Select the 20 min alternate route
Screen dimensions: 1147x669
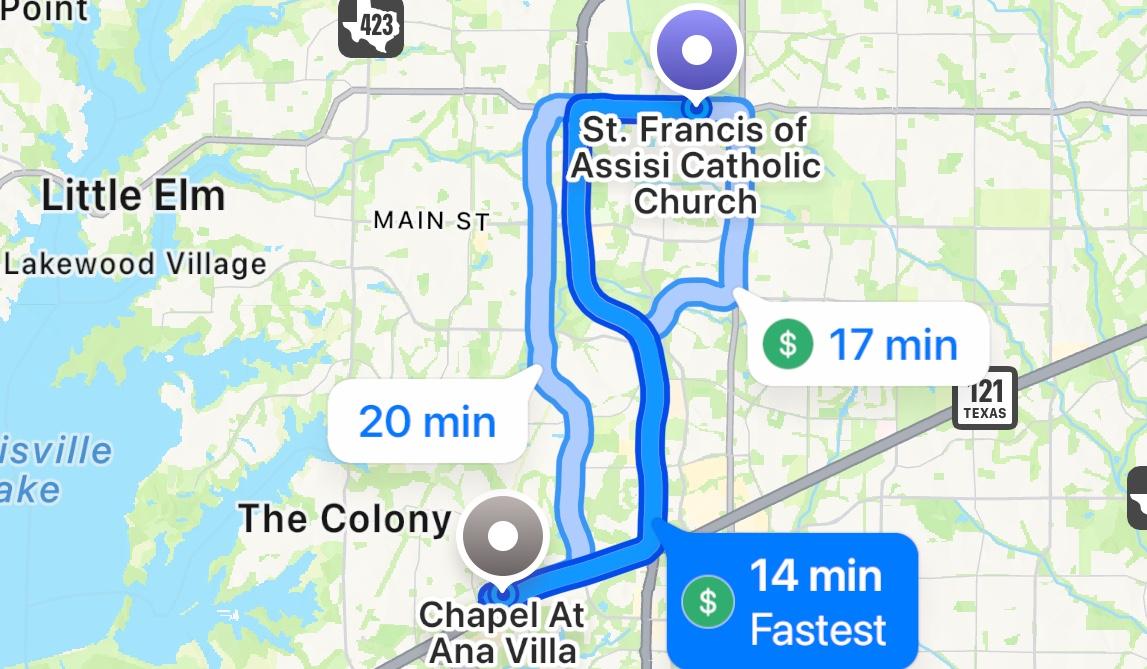point(427,421)
